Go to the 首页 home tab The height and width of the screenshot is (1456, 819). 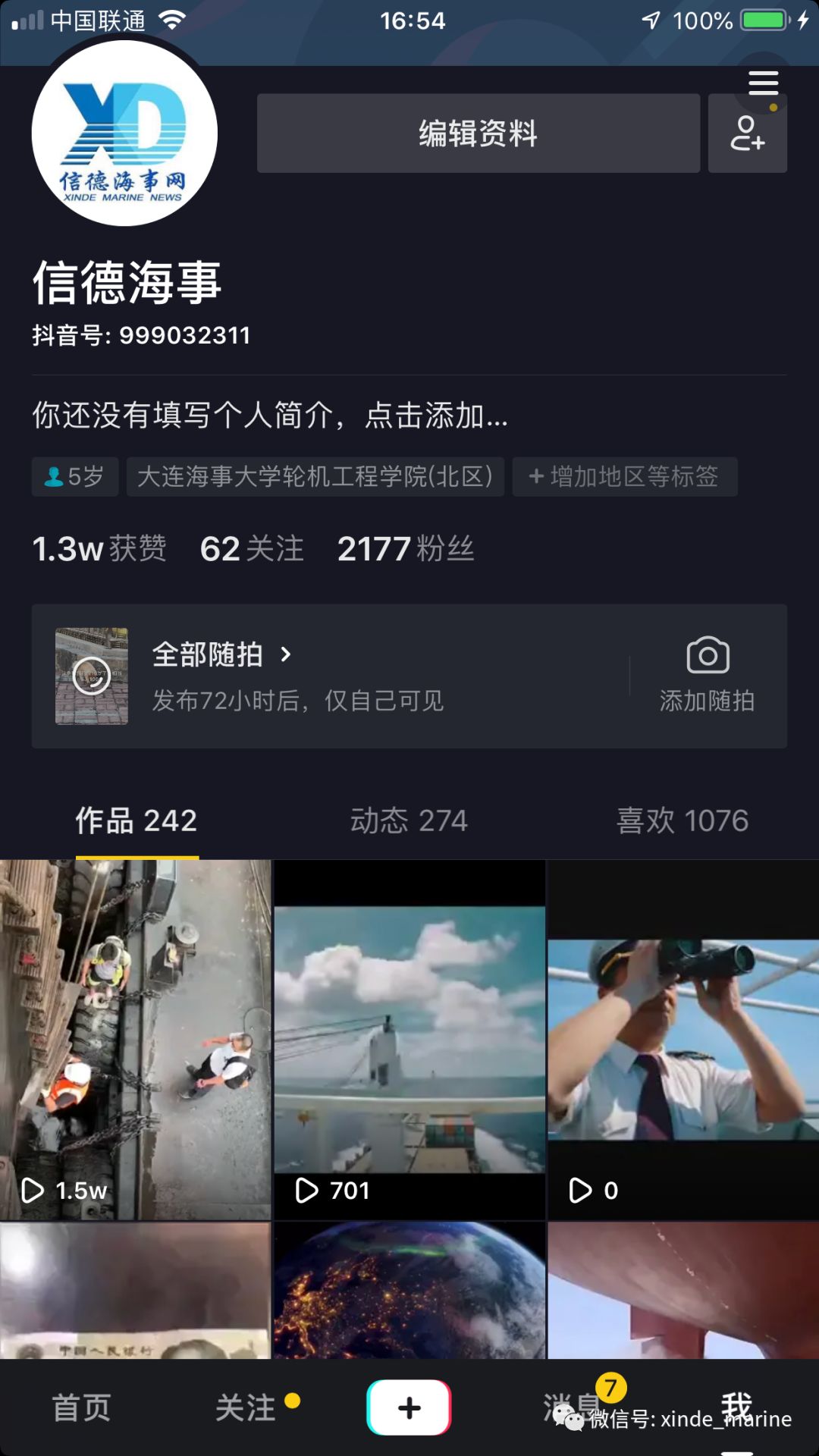[81, 1408]
